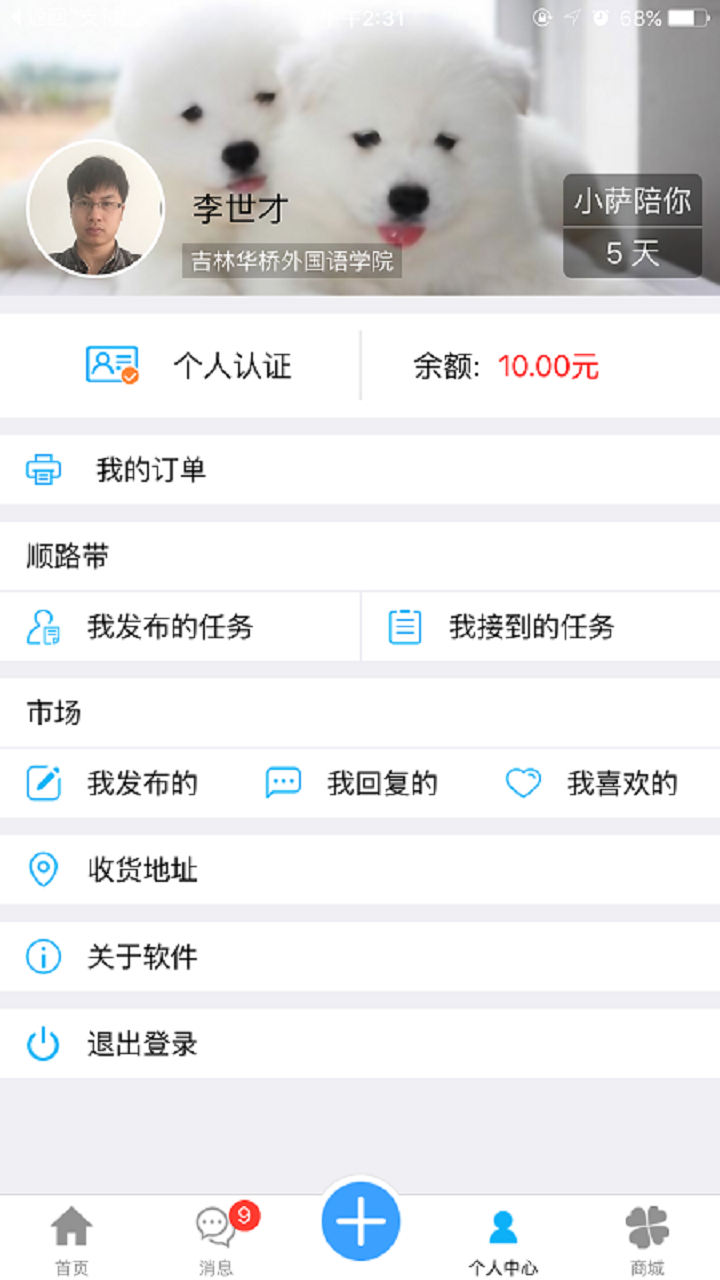View account balance 余额
The height and width of the screenshot is (1280, 720).
click(506, 366)
